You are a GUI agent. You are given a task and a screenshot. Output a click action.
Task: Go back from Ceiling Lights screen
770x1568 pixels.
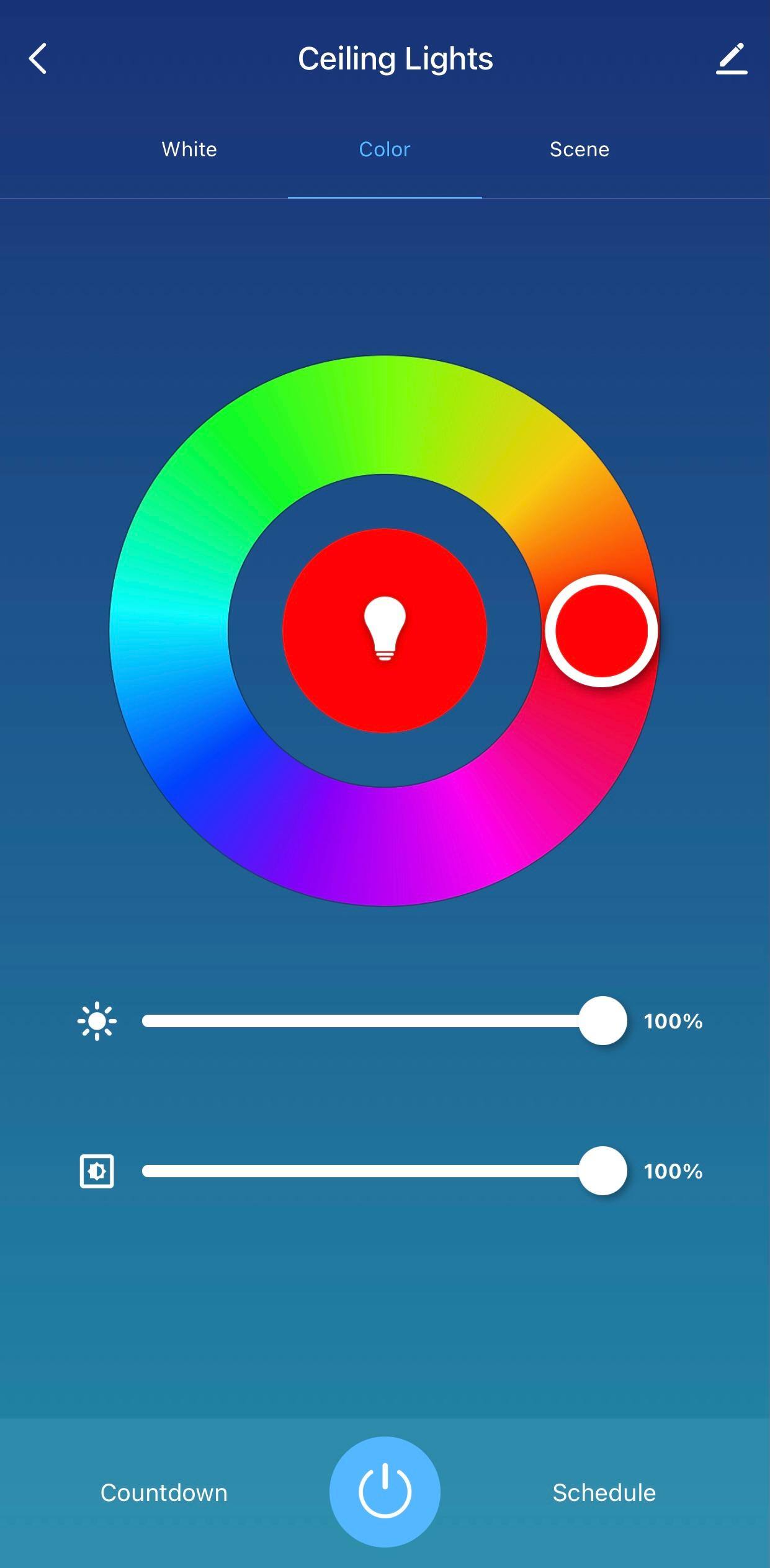pyautogui.click(x=38, y=59)
